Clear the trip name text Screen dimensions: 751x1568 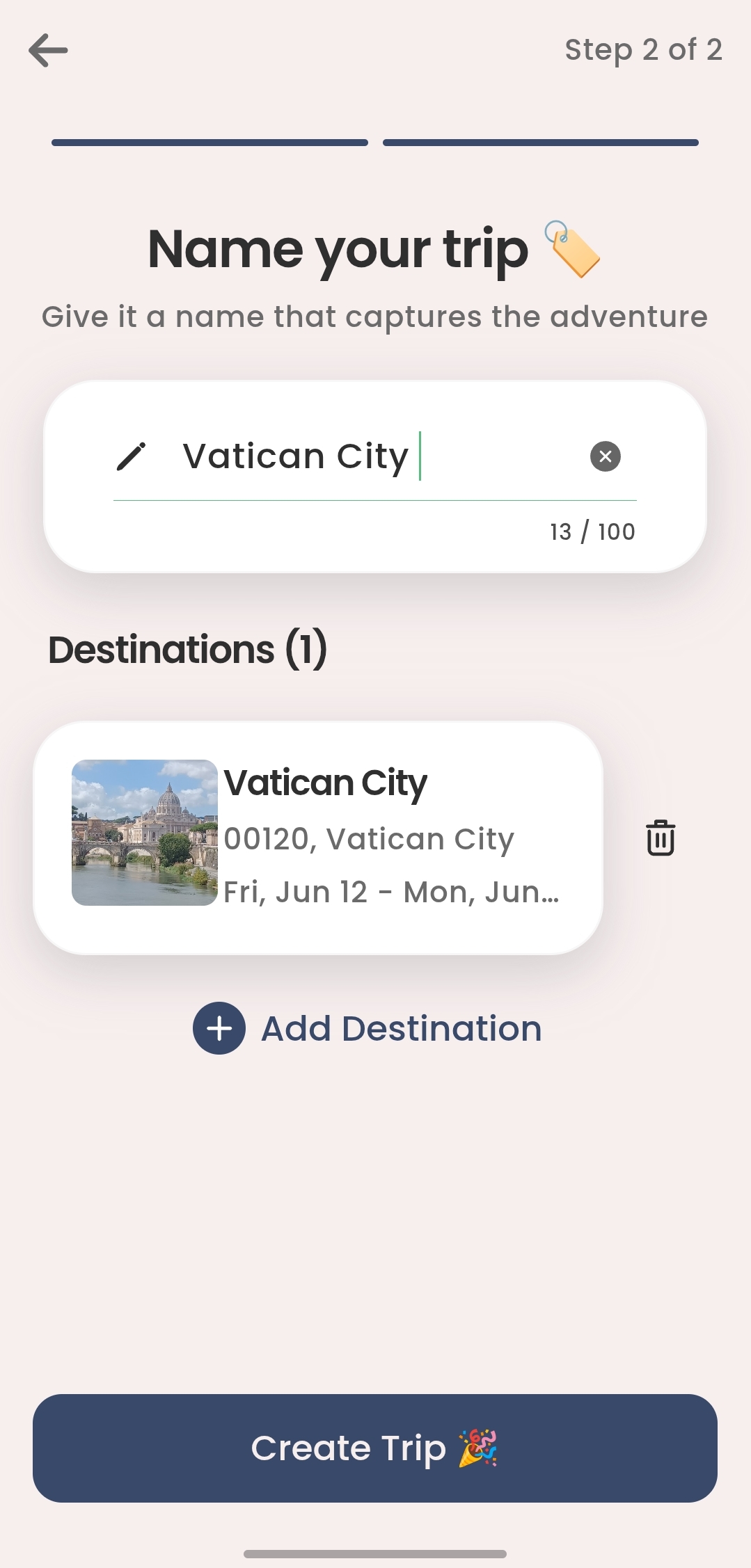[x=606, y=456]
